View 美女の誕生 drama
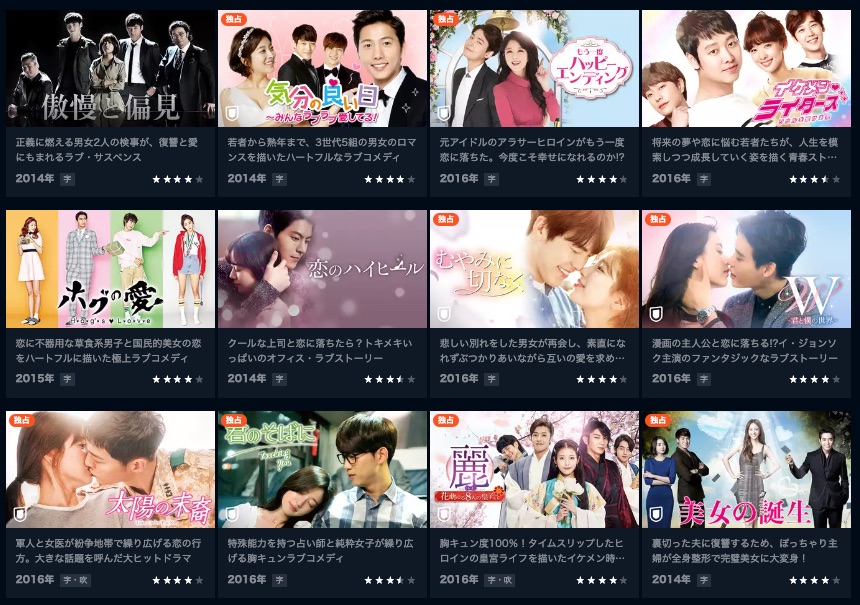Screen dimensions: 860x605 click(x=746, y=468)
